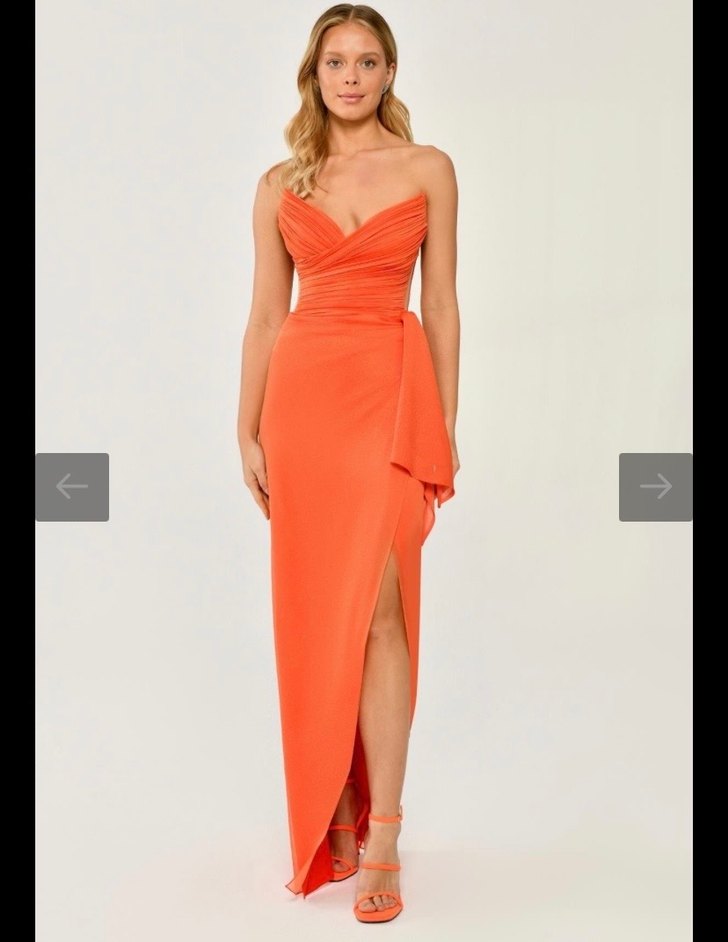Show the next product photo
Image resolution: width=728 pixels, height=942 pixels.
(x=655, y=487)
